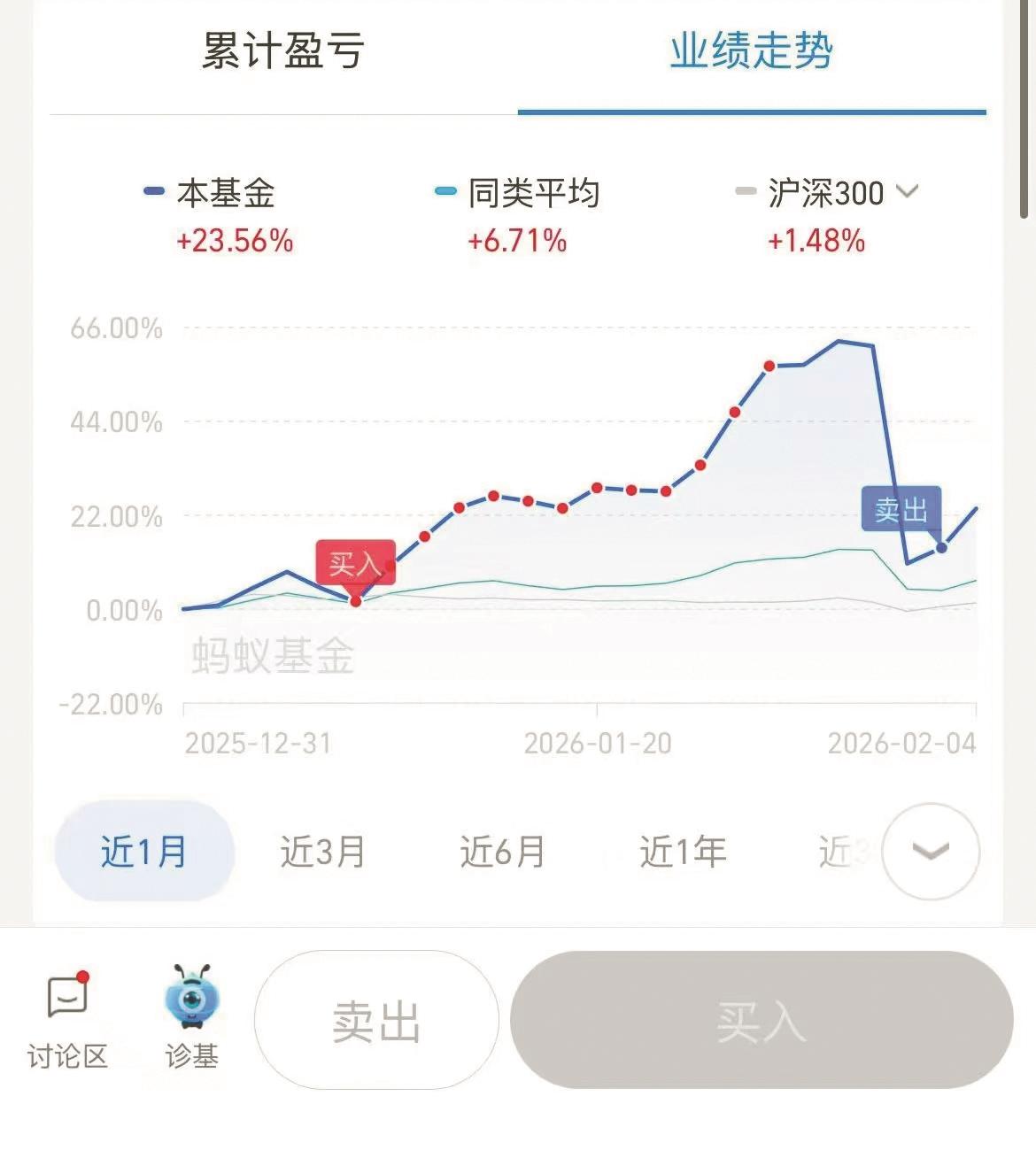This screenshot has height=1158, width=1036.
Task: Switch chart to 近6月
Action: [x=502, y=852]
